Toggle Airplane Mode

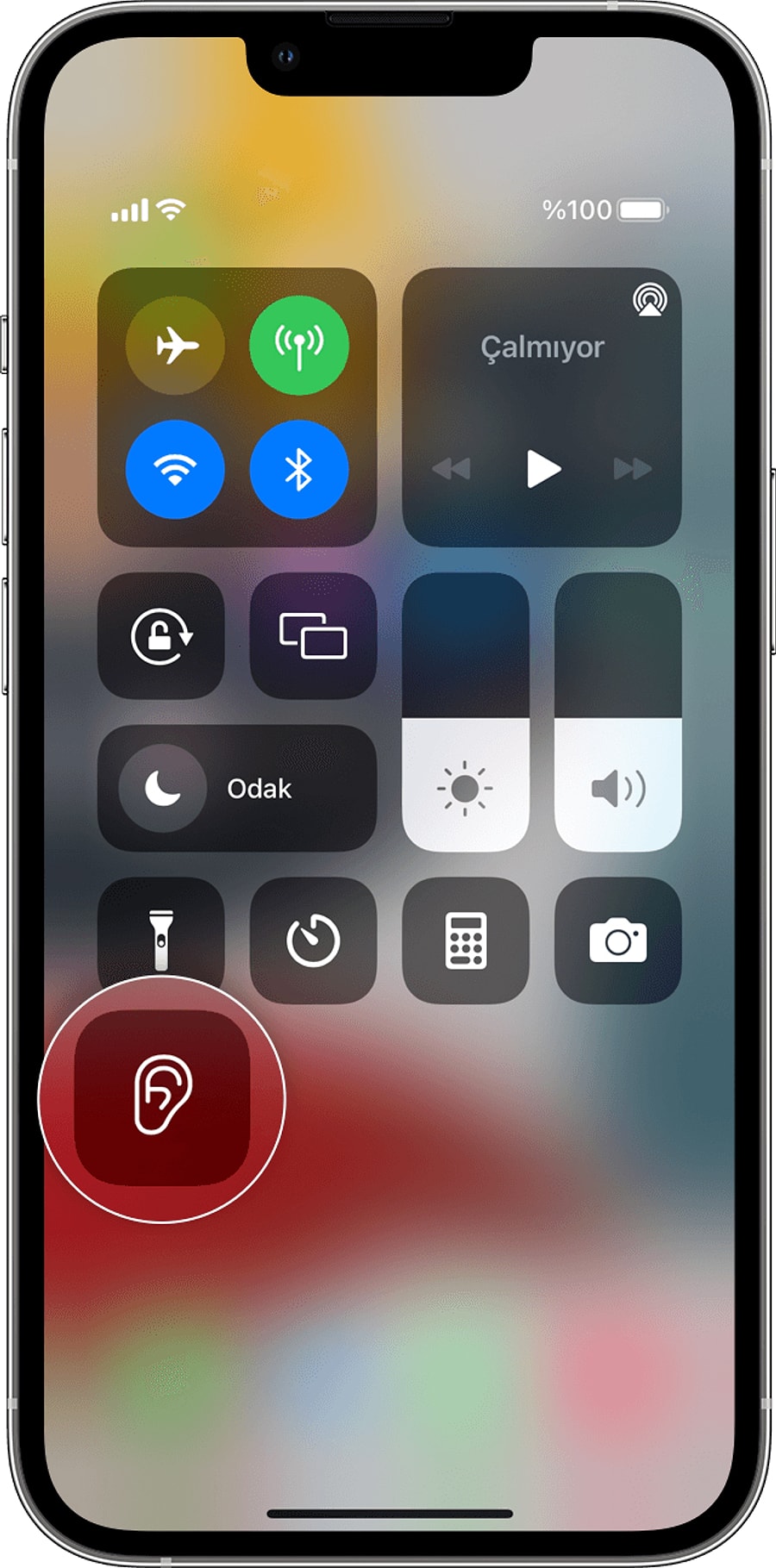175,346
